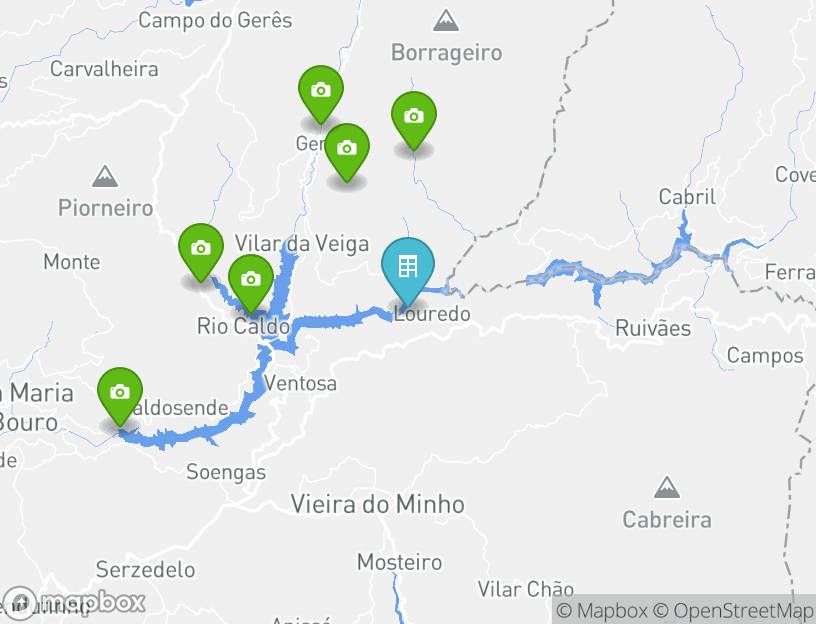The width and height of the screenshot is (816, 624).
Task: Select the camera pin above Rio Caldo
Action: (x=251, y=280)
